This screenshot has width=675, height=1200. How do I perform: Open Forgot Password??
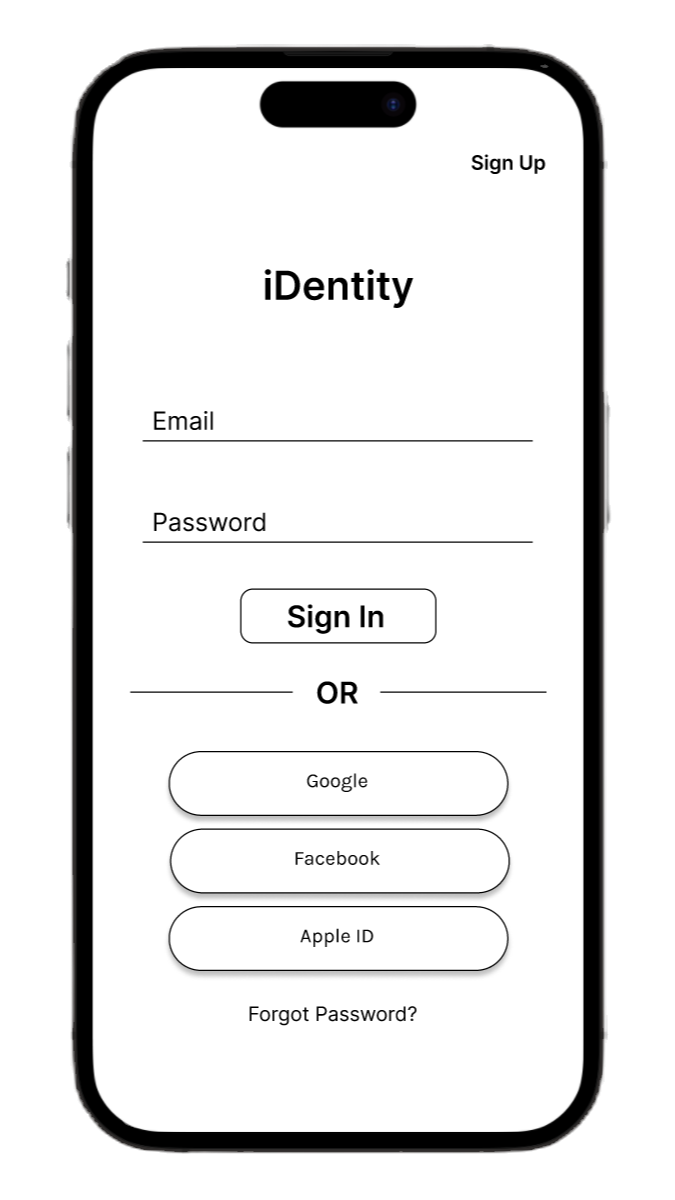coord(333,1014)
